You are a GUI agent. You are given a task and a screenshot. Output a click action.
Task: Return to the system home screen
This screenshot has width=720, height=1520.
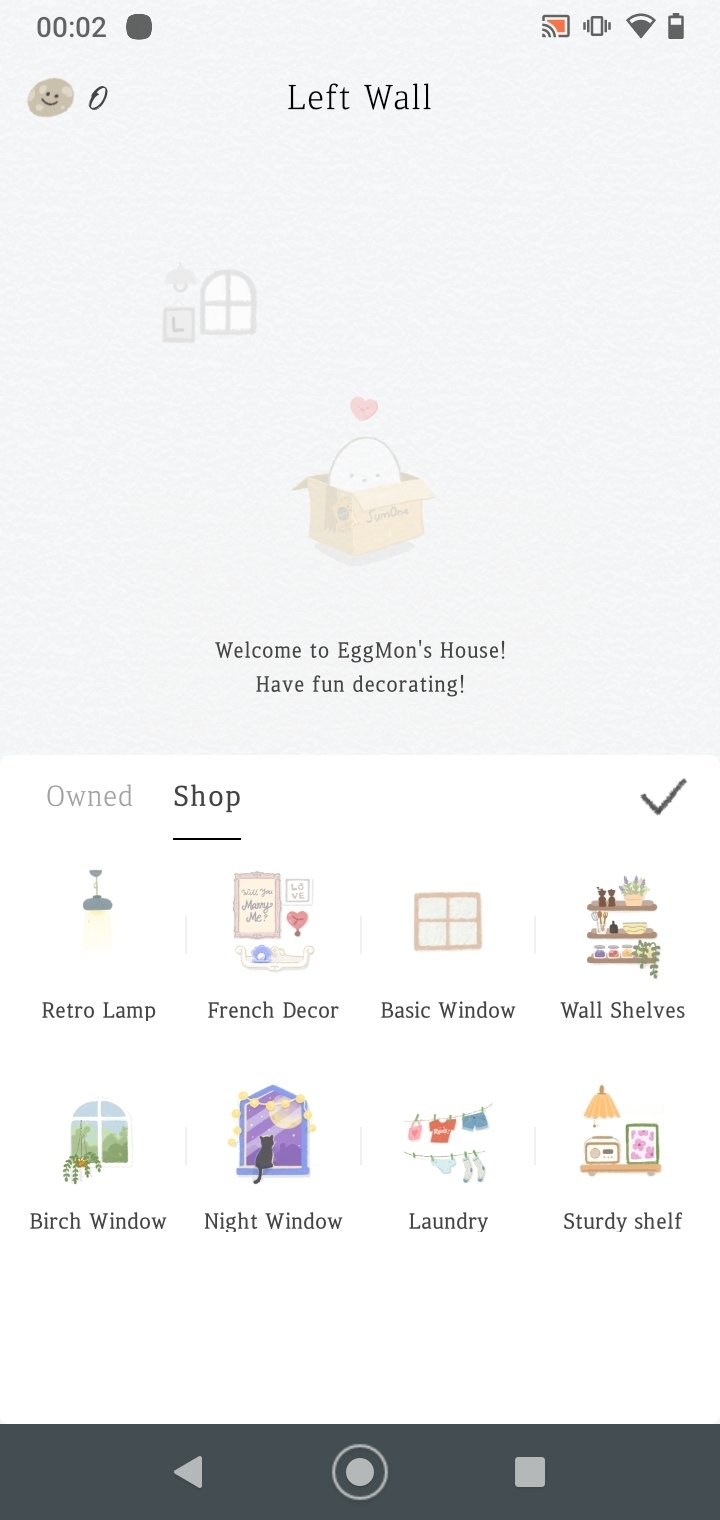(360, 1472)
